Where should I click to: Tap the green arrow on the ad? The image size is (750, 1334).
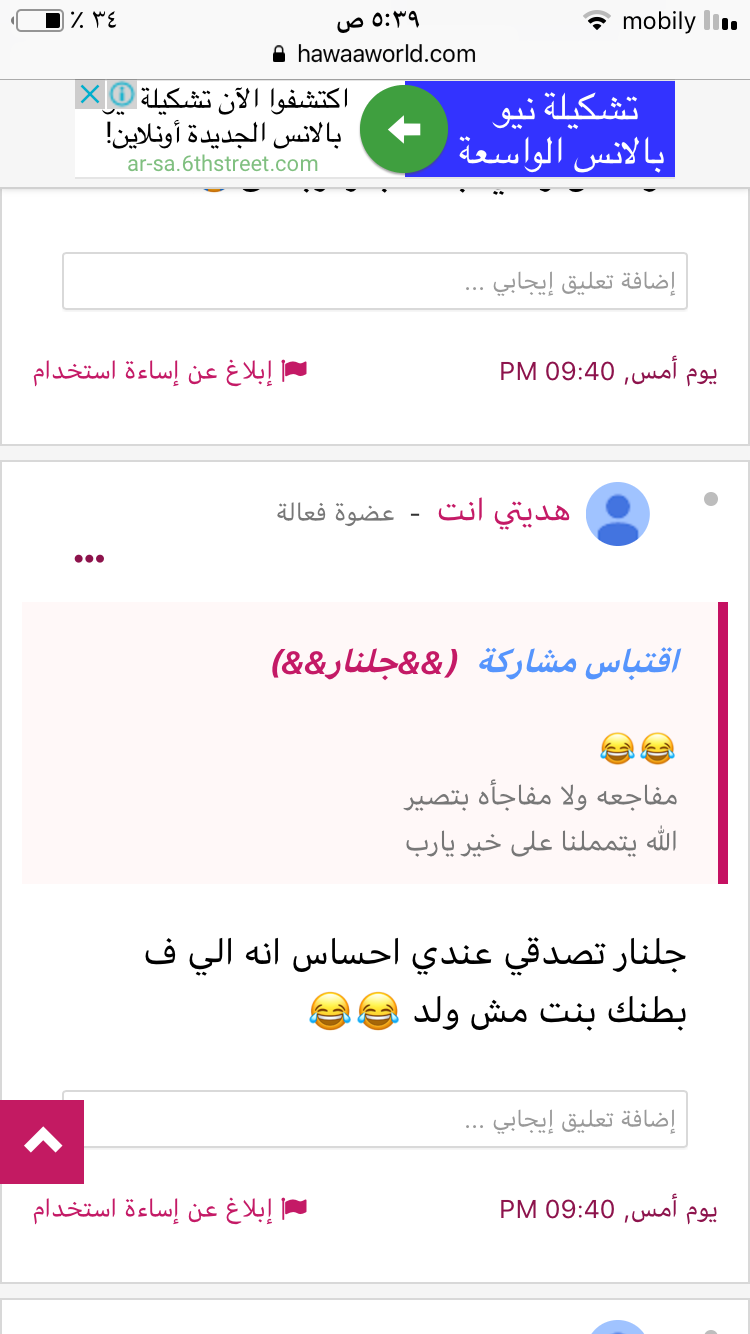[404, 130]
